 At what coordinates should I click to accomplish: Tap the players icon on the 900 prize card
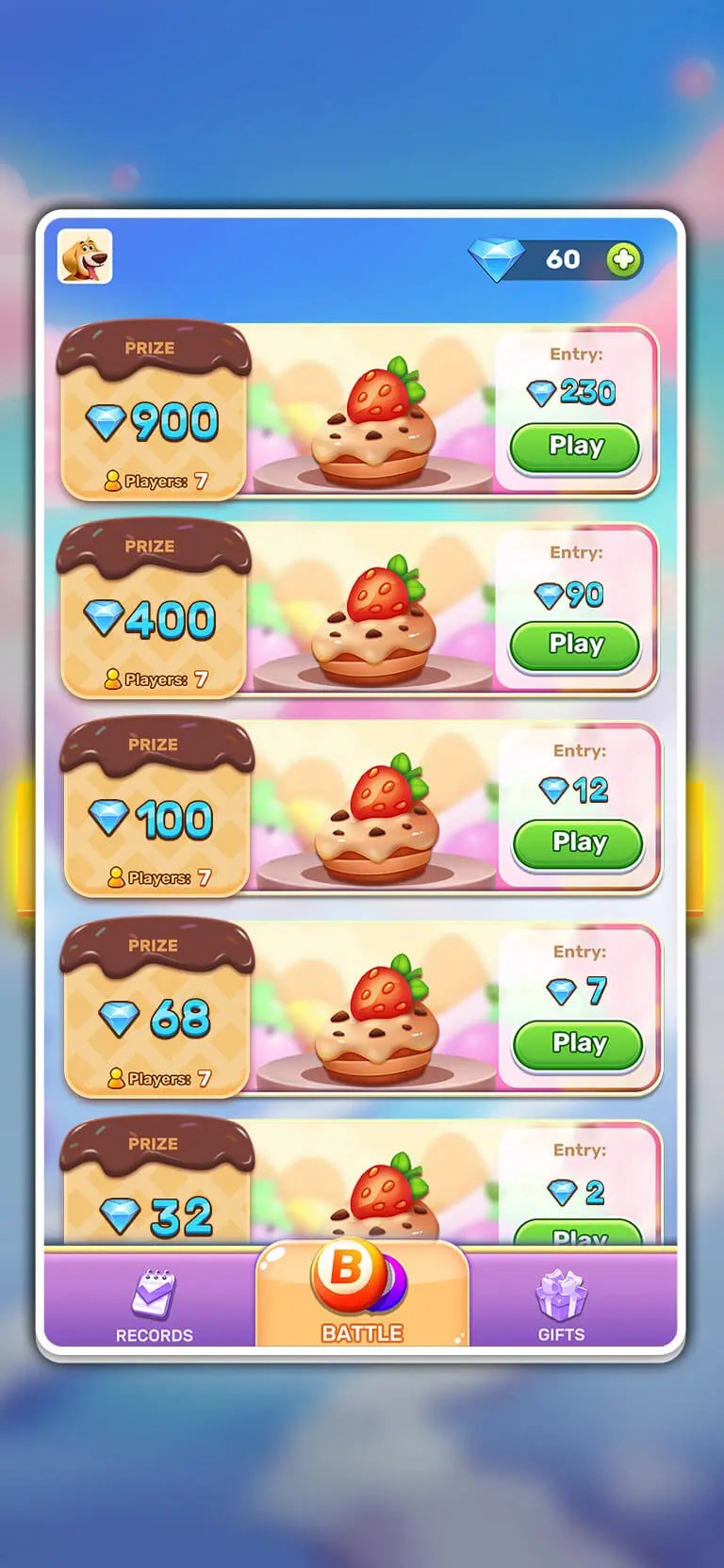pos(112,479)
